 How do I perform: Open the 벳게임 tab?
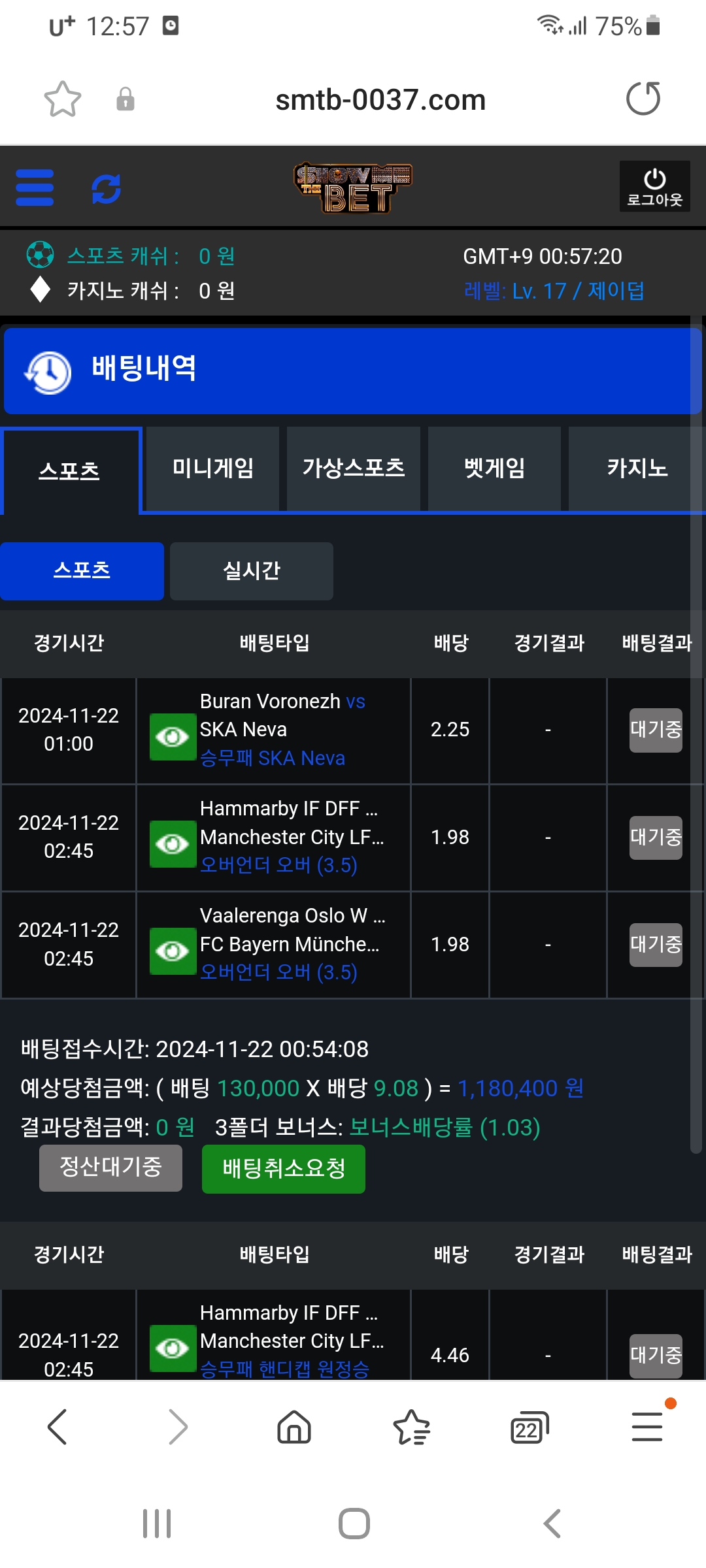tap(495, 468)
